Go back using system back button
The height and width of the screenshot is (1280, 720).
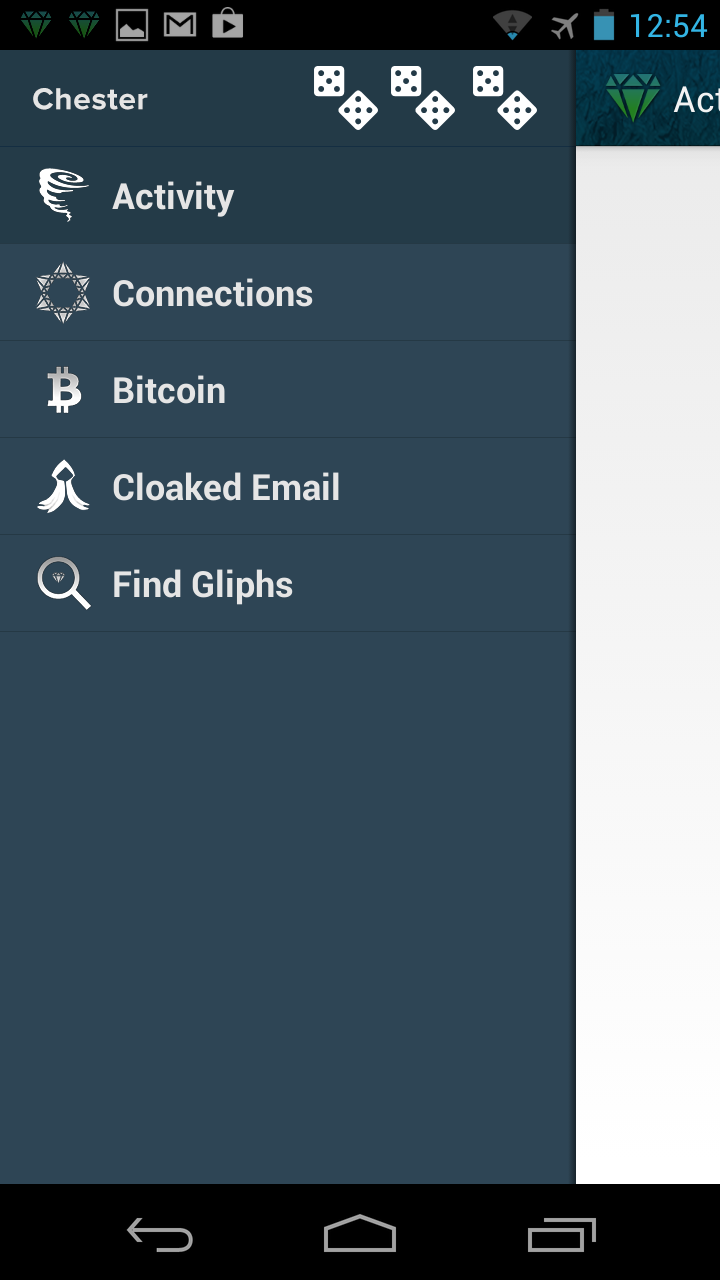pyautogui.click(x=160, y=1235)
